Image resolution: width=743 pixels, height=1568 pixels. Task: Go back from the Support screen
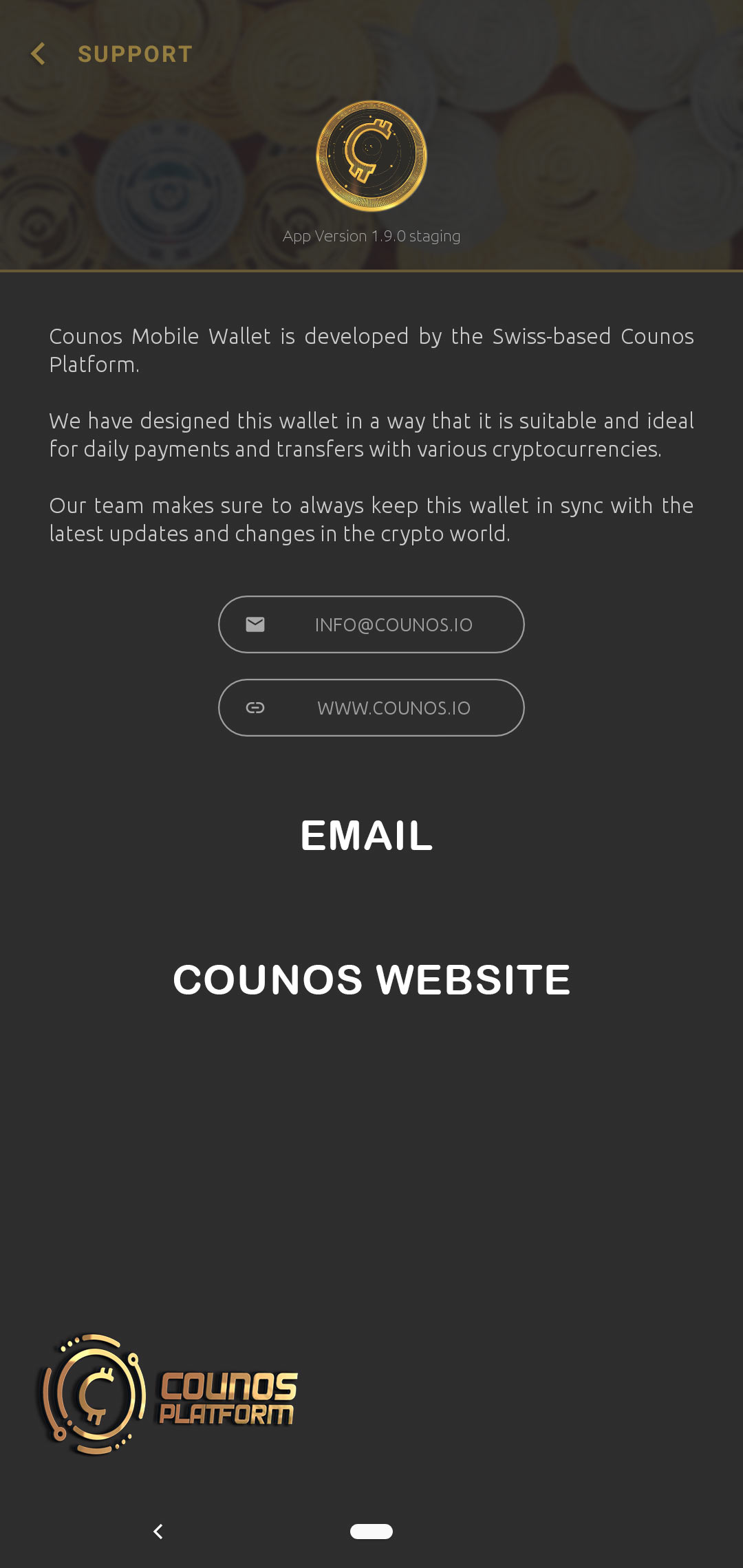pyautogui.click(x=39, y=54)
